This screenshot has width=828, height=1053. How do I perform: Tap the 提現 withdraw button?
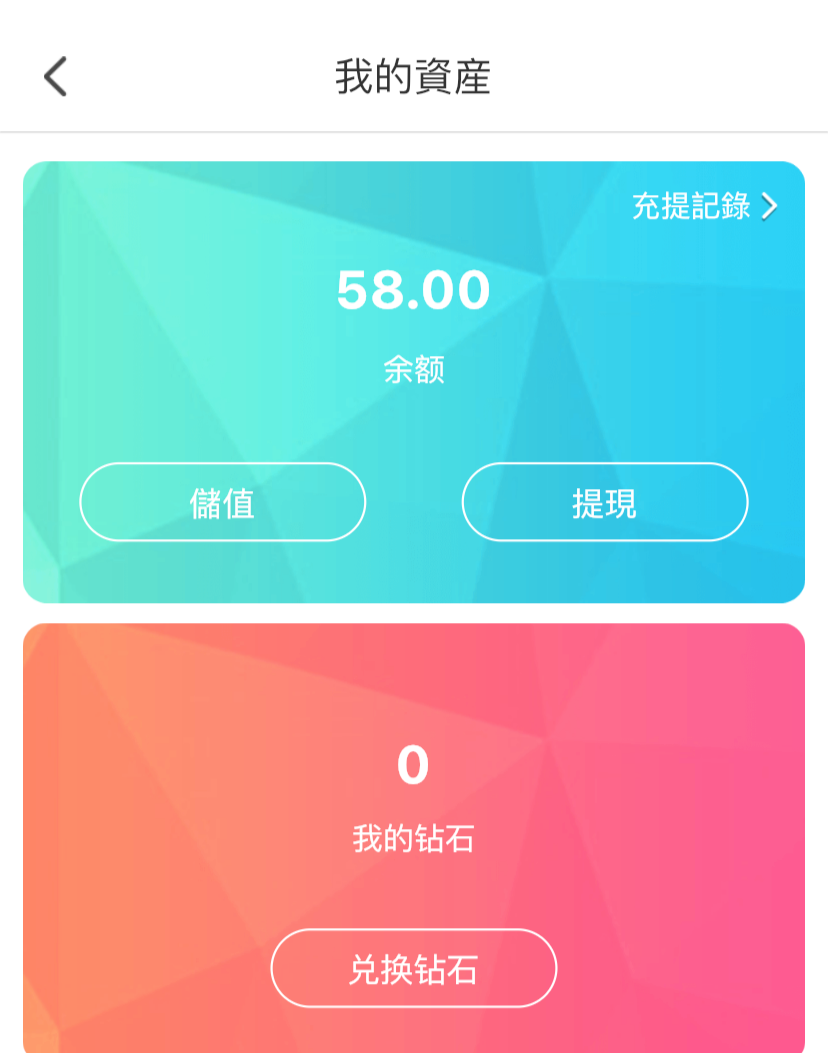(x=604, y=502)
